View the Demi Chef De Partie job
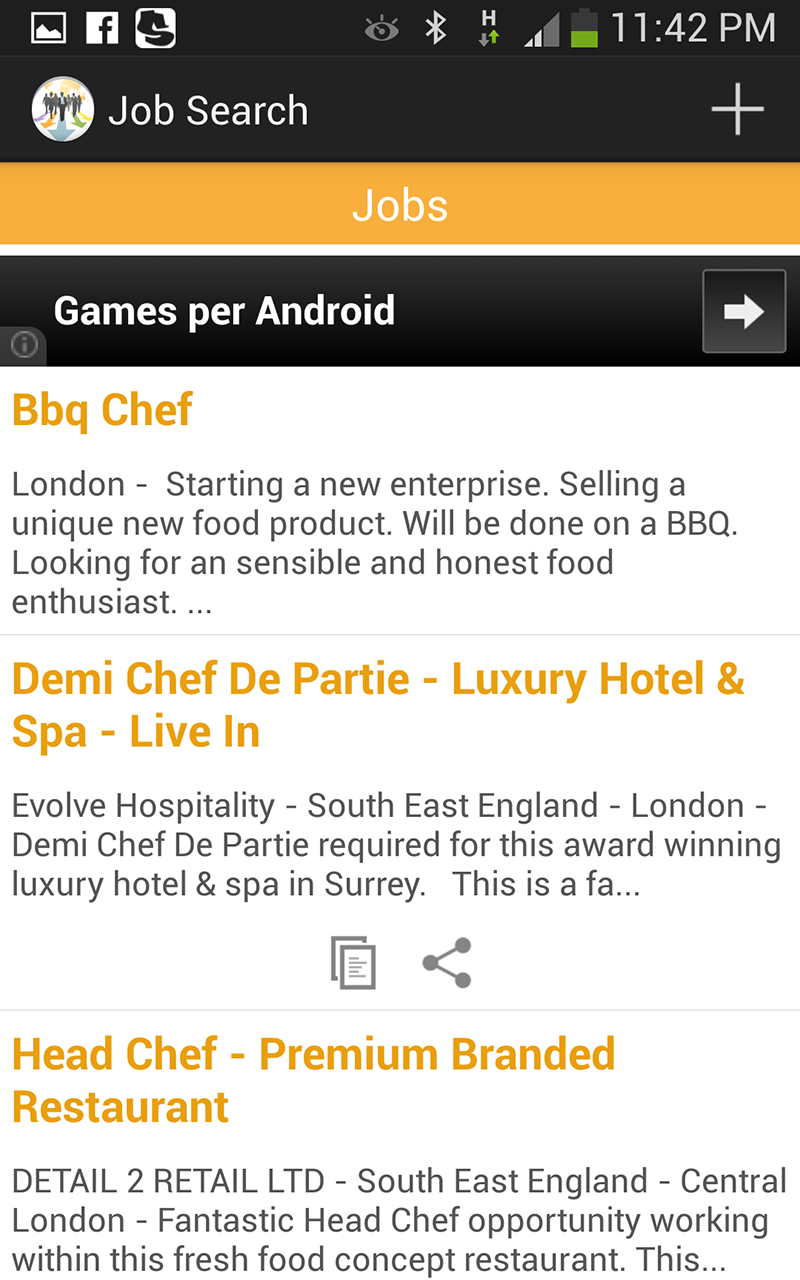 378,705
